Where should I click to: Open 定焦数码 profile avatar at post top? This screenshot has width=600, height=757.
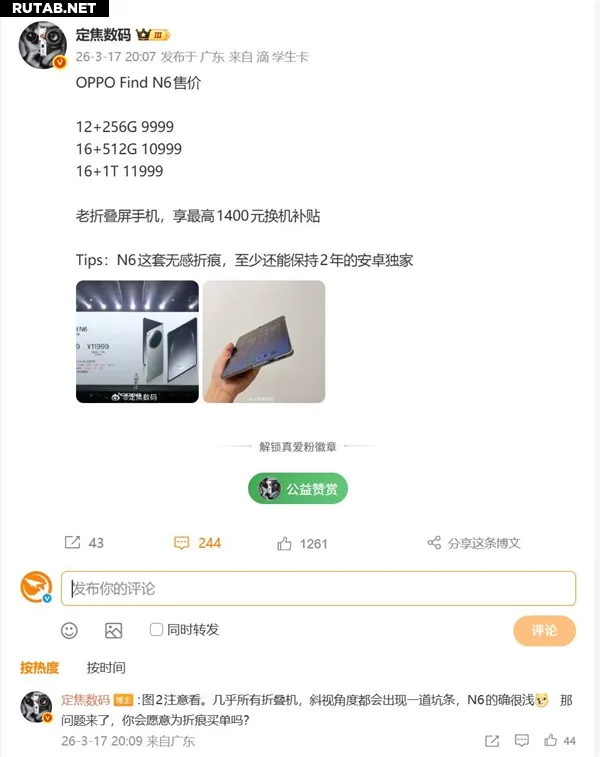(x=43, y=45)
